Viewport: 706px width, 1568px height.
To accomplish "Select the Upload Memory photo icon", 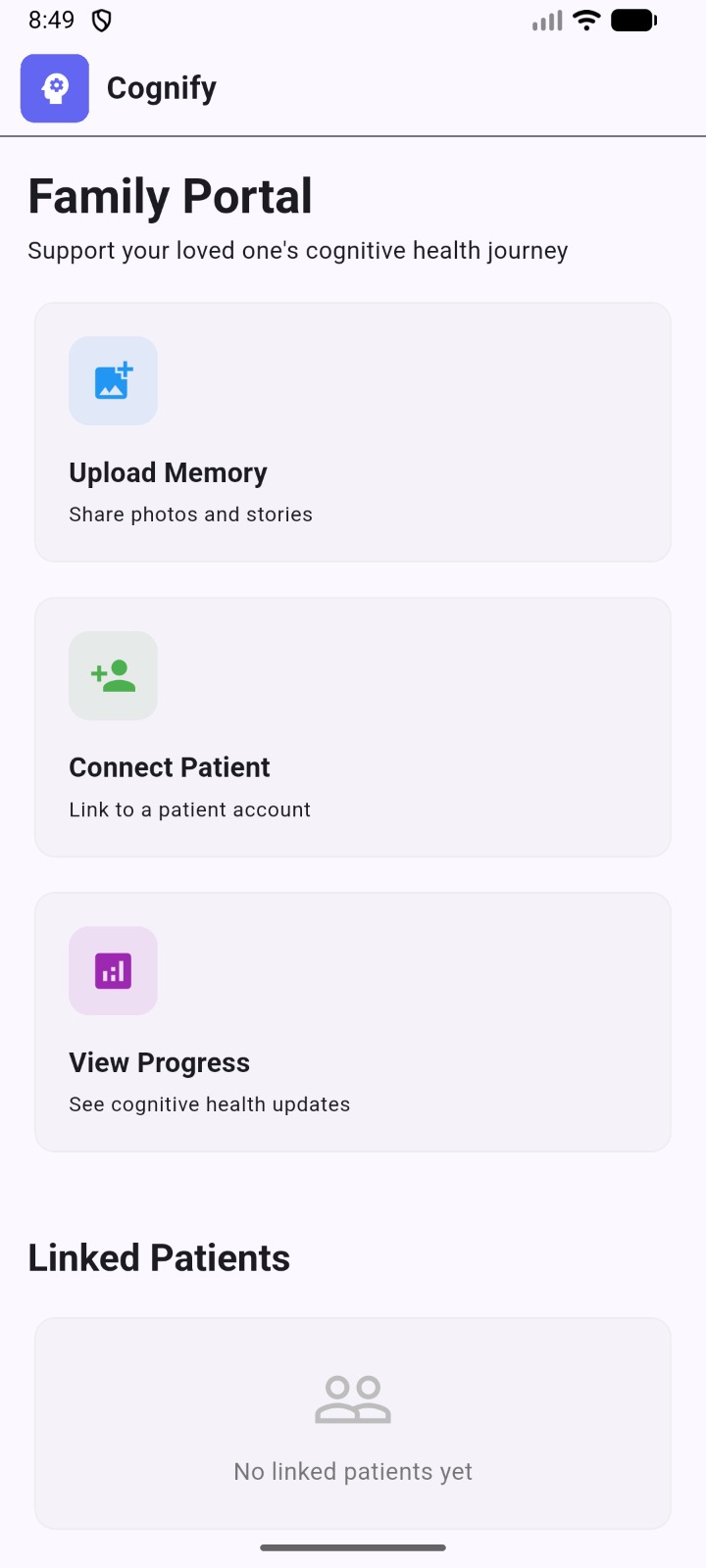I will point(113,381).
